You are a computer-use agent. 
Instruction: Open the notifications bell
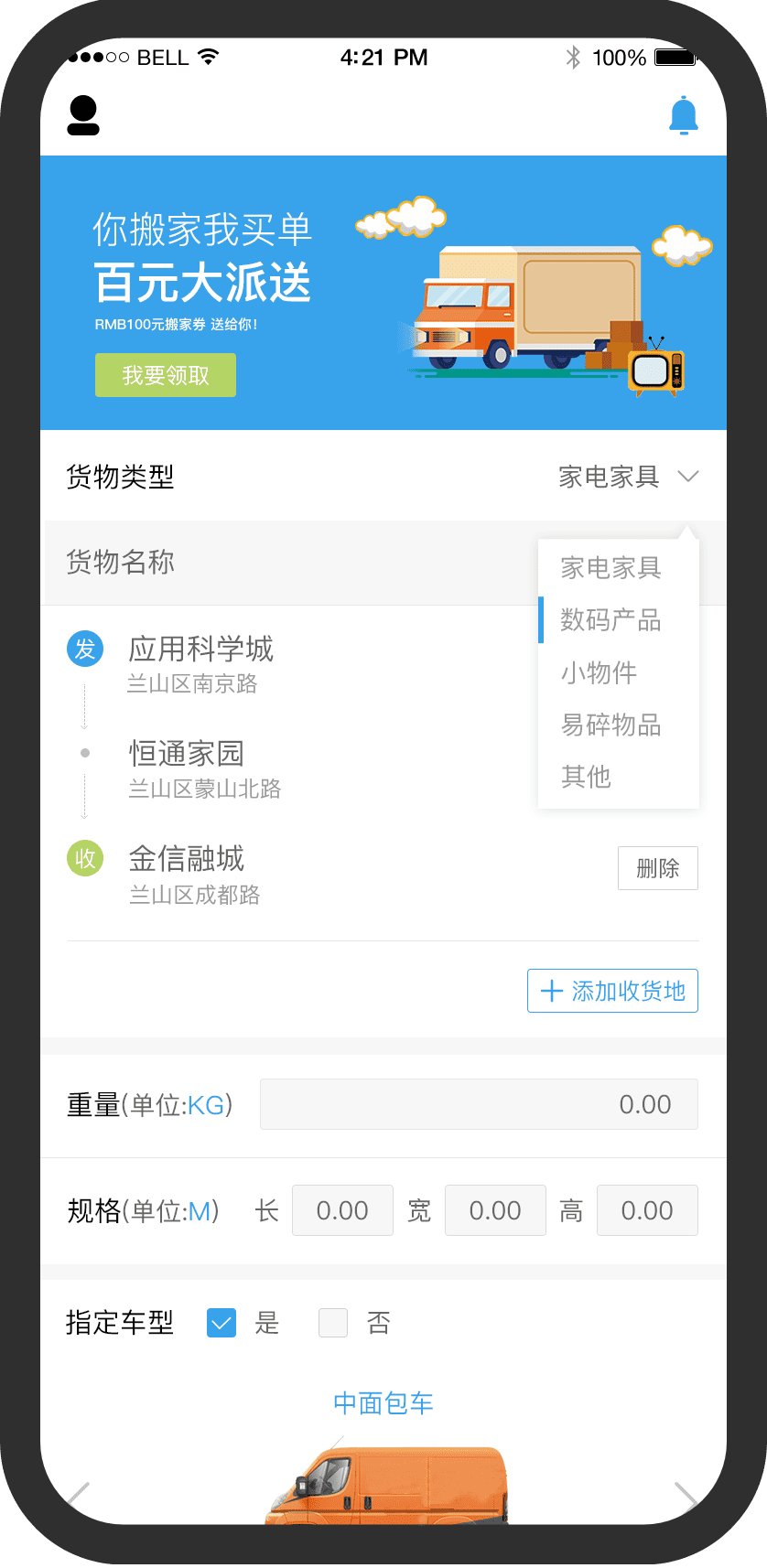pos(684,115)
